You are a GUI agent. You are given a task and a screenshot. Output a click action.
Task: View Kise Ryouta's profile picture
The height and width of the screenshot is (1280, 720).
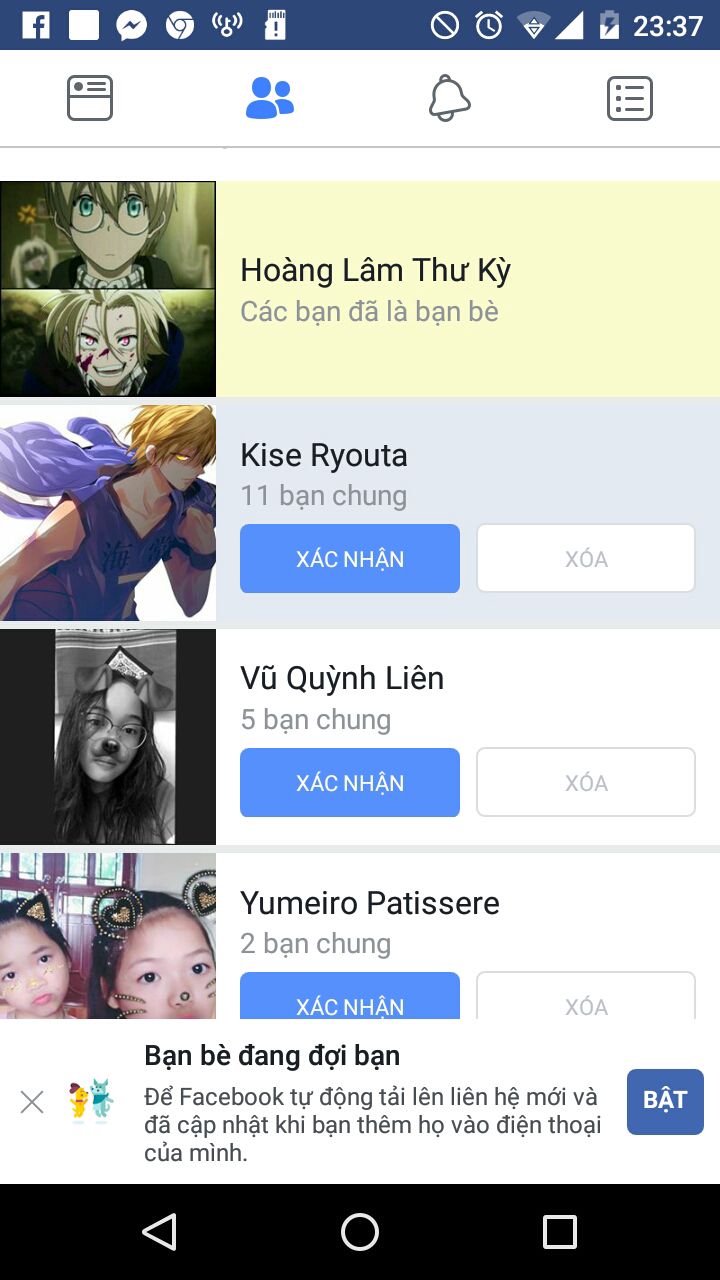108,513
